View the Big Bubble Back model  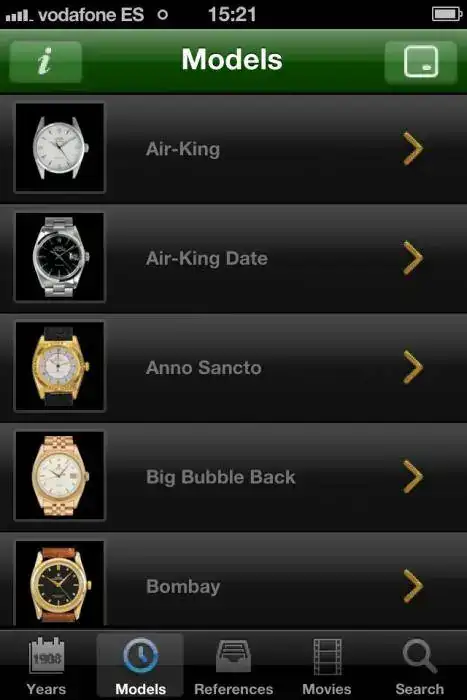click(234, 477)
